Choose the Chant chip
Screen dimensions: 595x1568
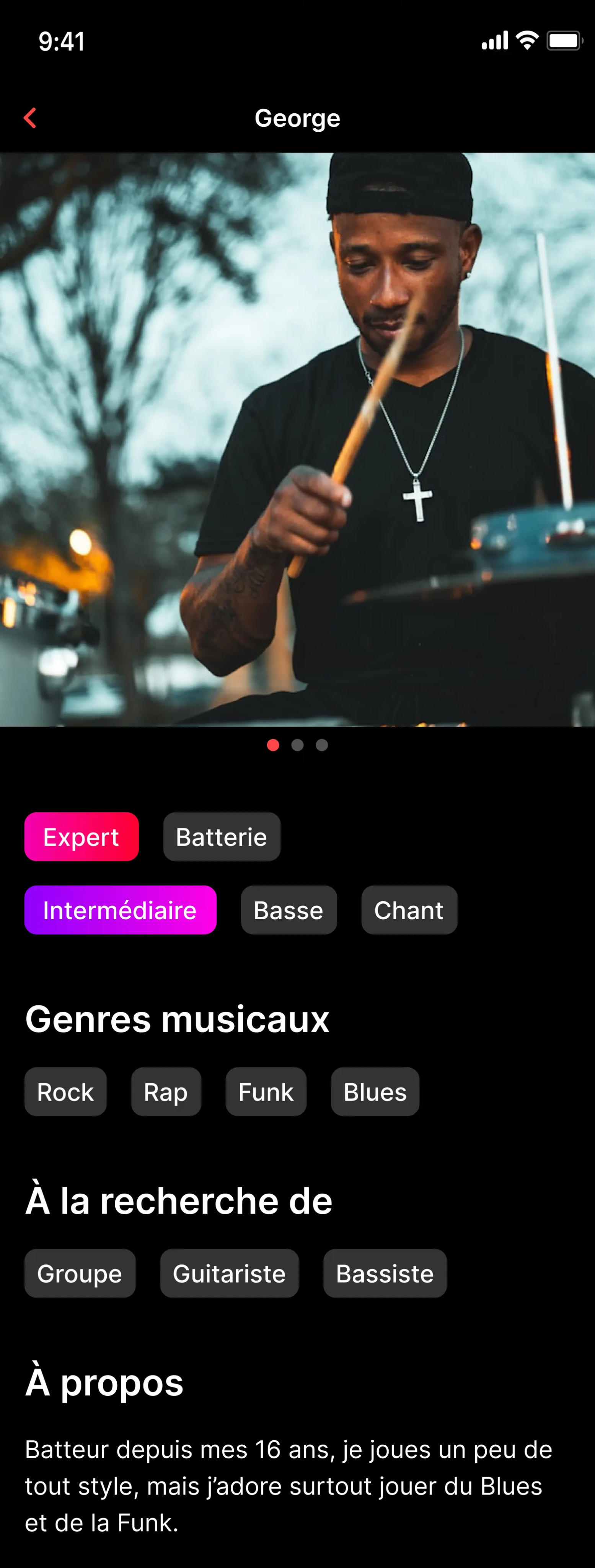pyautogui.click(x=409, y=910)
